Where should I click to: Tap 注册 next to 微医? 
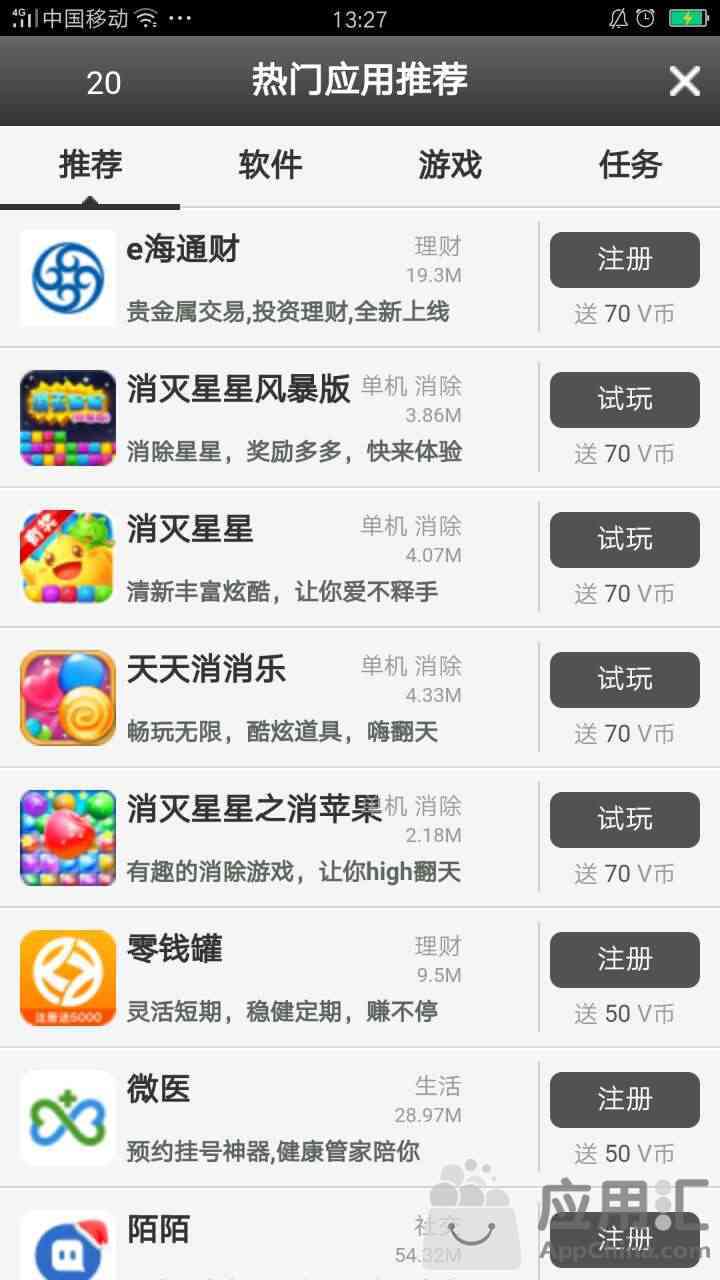point(624,1100)
